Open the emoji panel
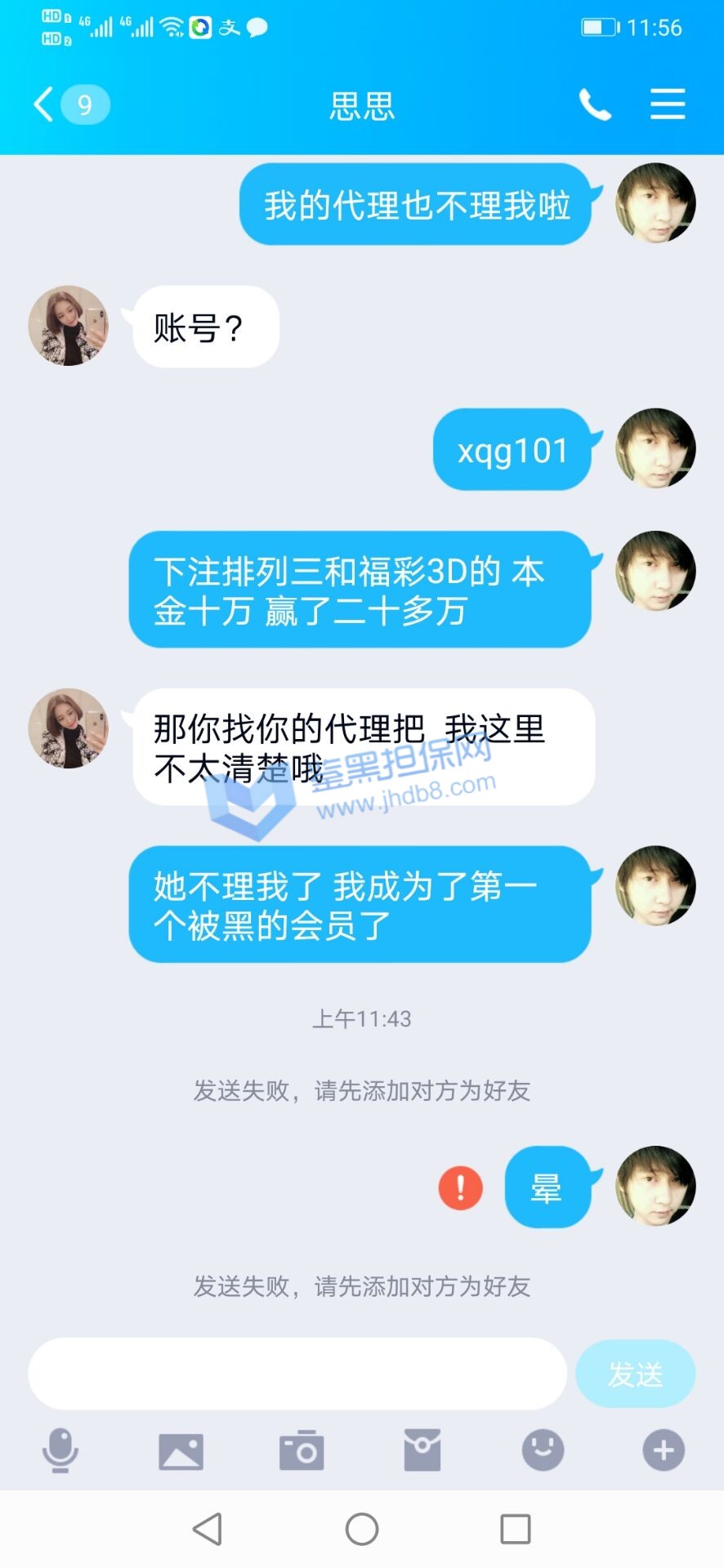This screenshot has height=1568, width=724. [x=543, y=1450]
